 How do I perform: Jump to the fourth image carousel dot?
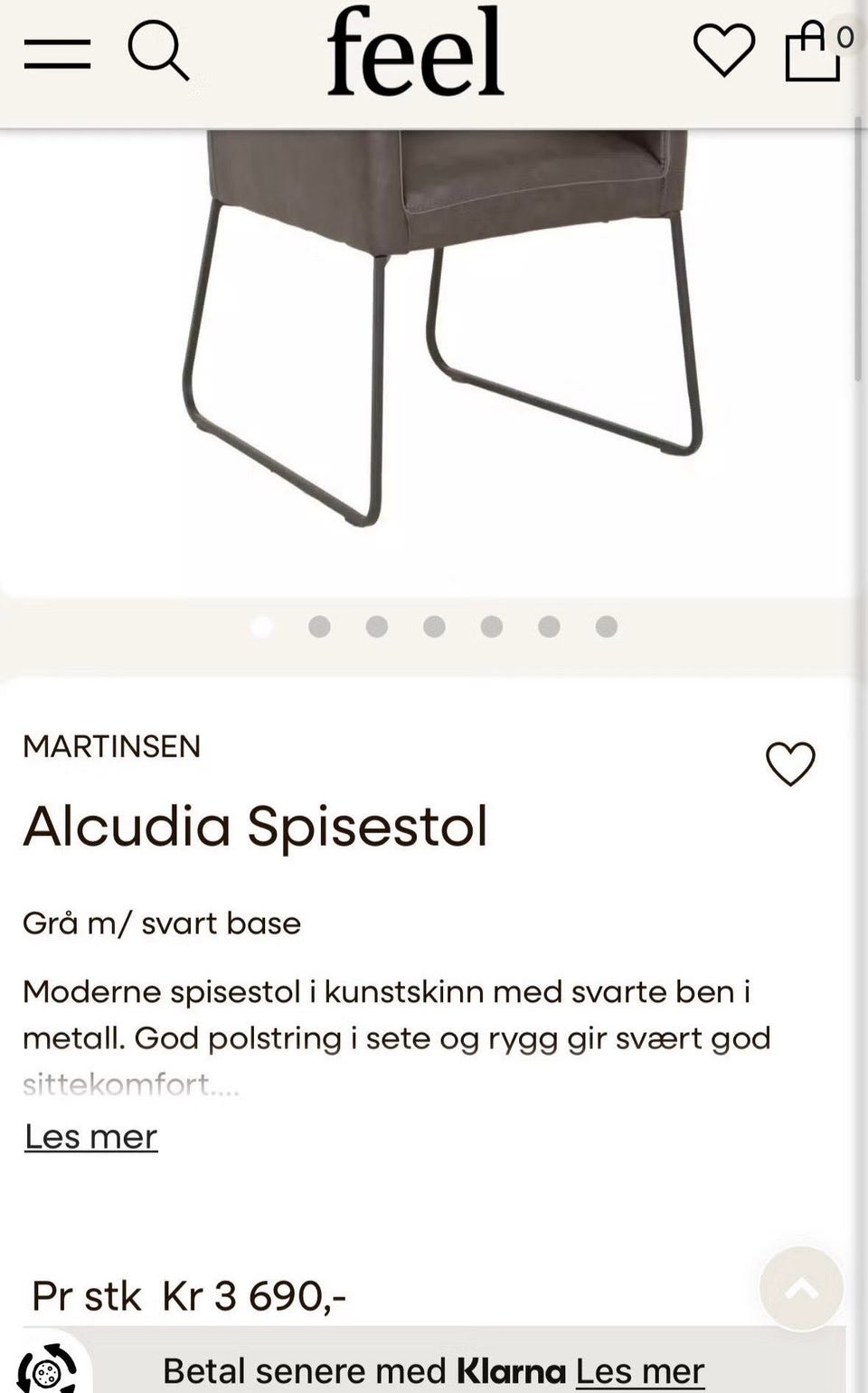click(x=435, y=626)
